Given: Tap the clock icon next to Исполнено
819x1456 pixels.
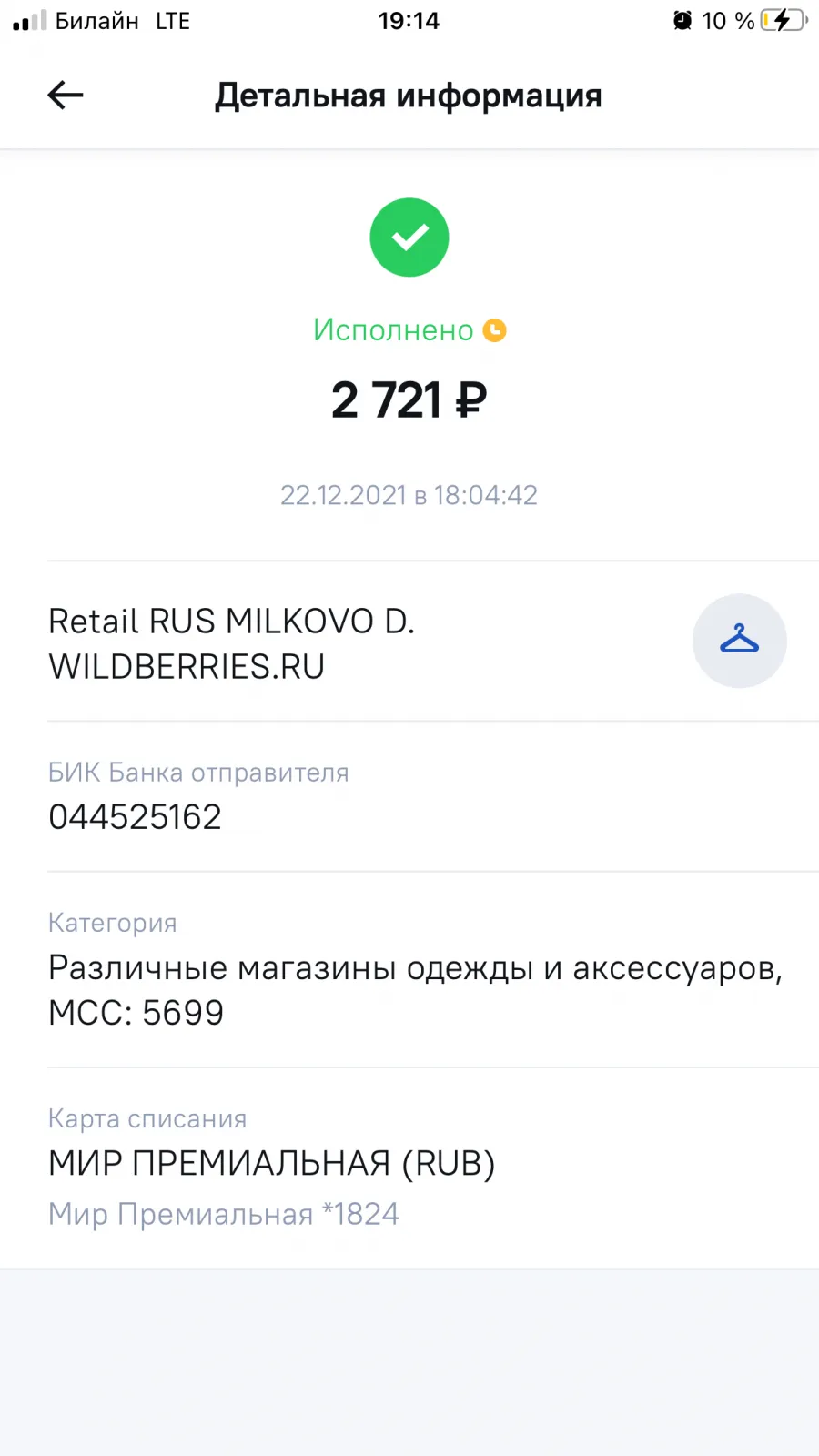Looking at the screenshot, I should coord(494,330).
